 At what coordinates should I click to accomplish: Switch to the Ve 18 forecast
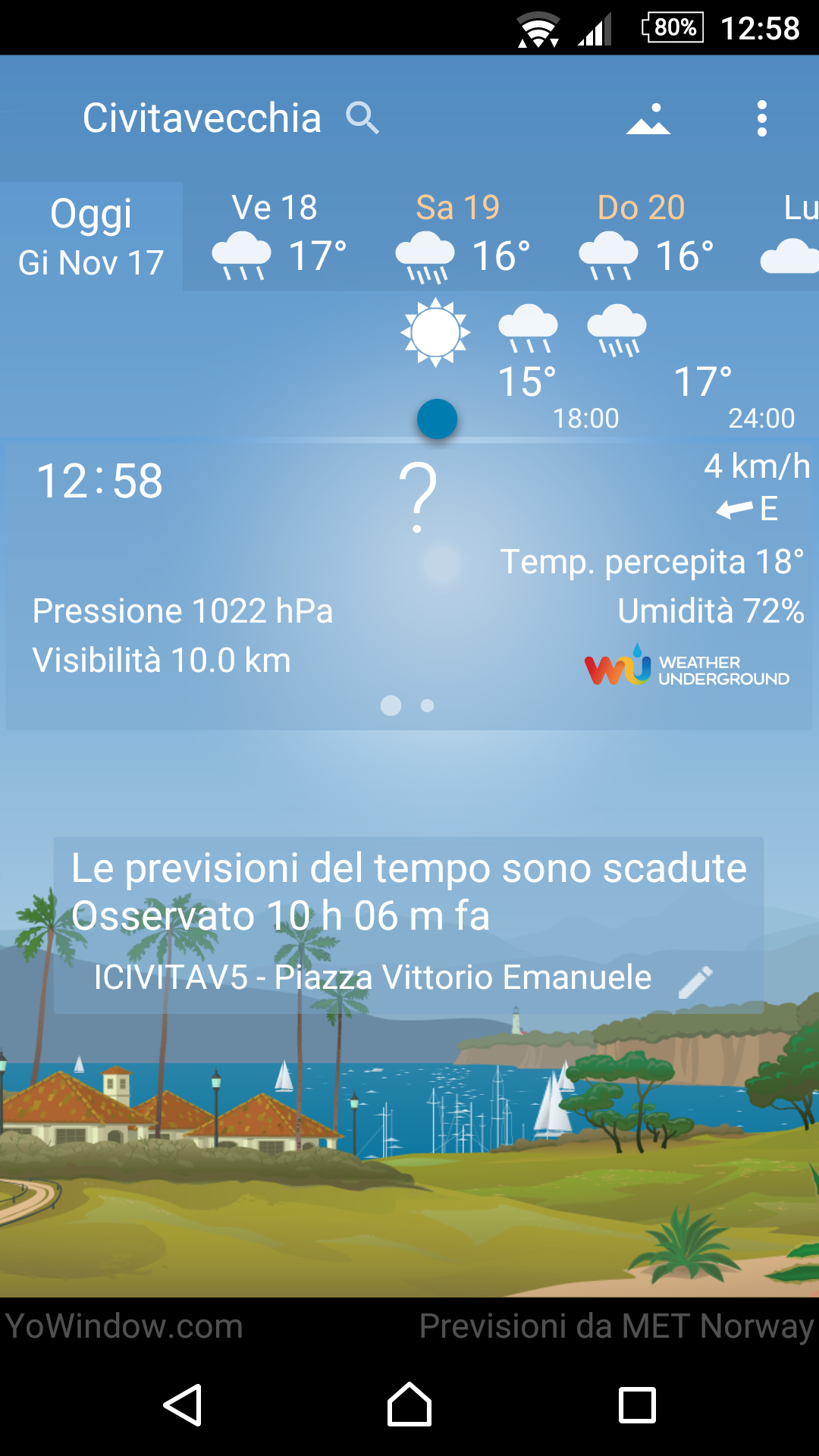coord(276,237)
